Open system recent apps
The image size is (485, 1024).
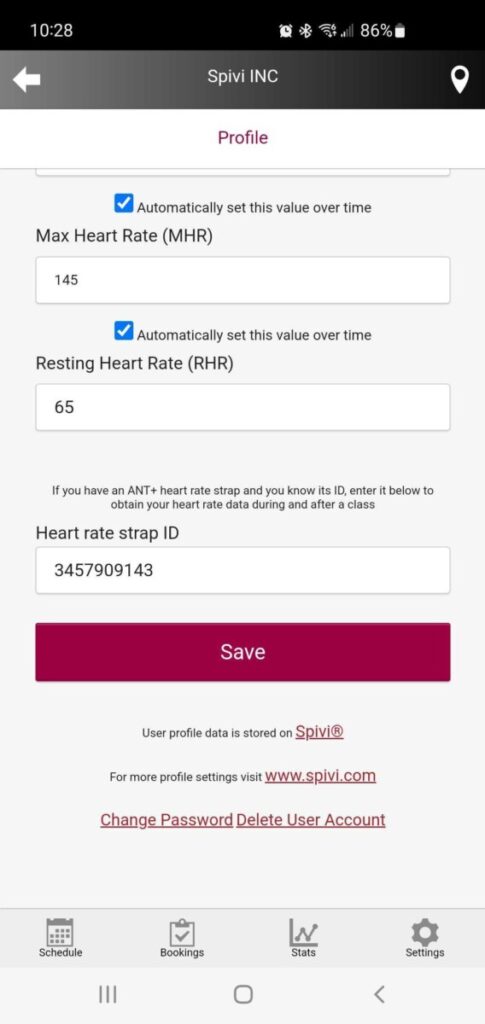(108, 994)
